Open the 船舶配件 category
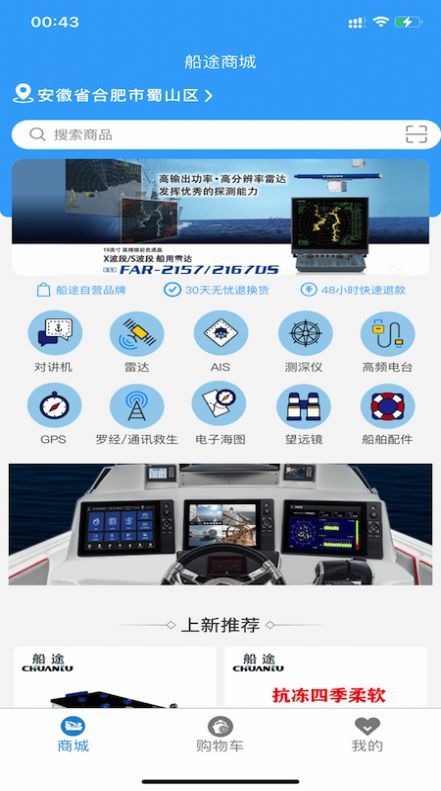Image resolution: width=441 pixels, height=791 pixels. [x=388, y=415]
